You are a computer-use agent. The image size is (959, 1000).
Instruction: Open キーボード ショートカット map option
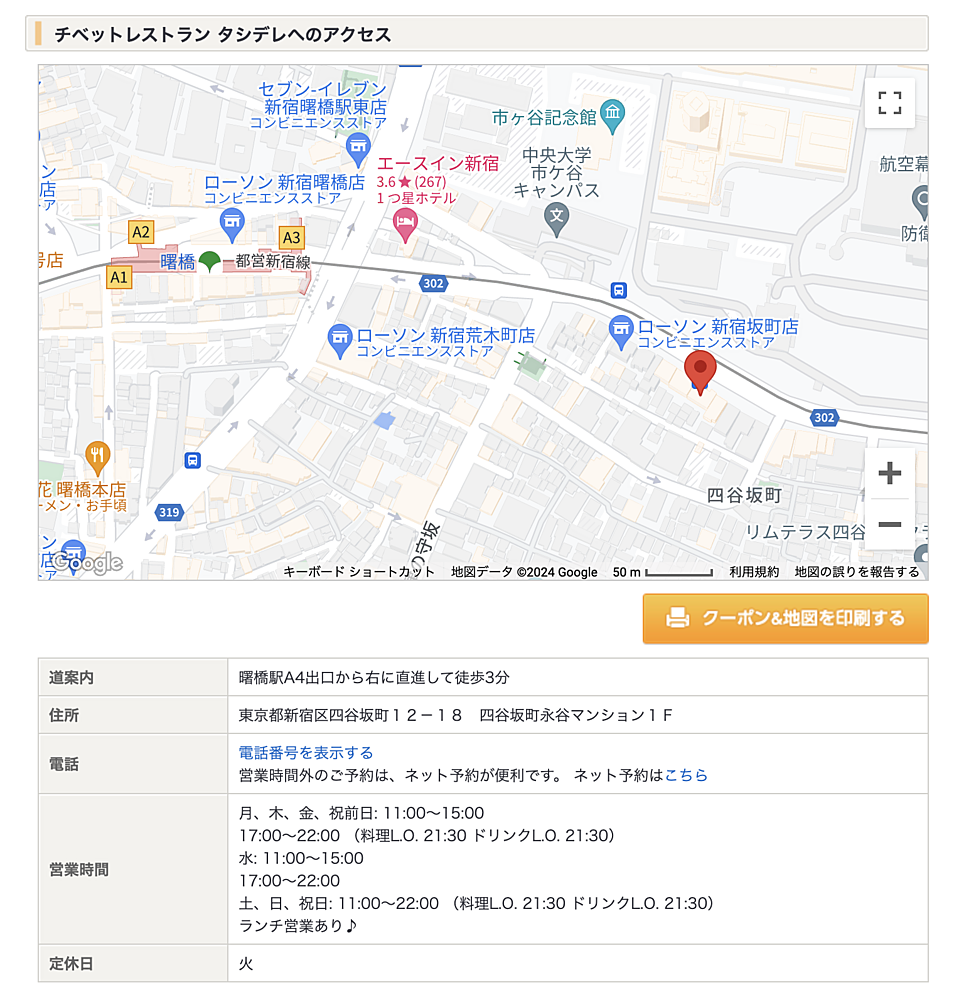[x=359, y=572]
